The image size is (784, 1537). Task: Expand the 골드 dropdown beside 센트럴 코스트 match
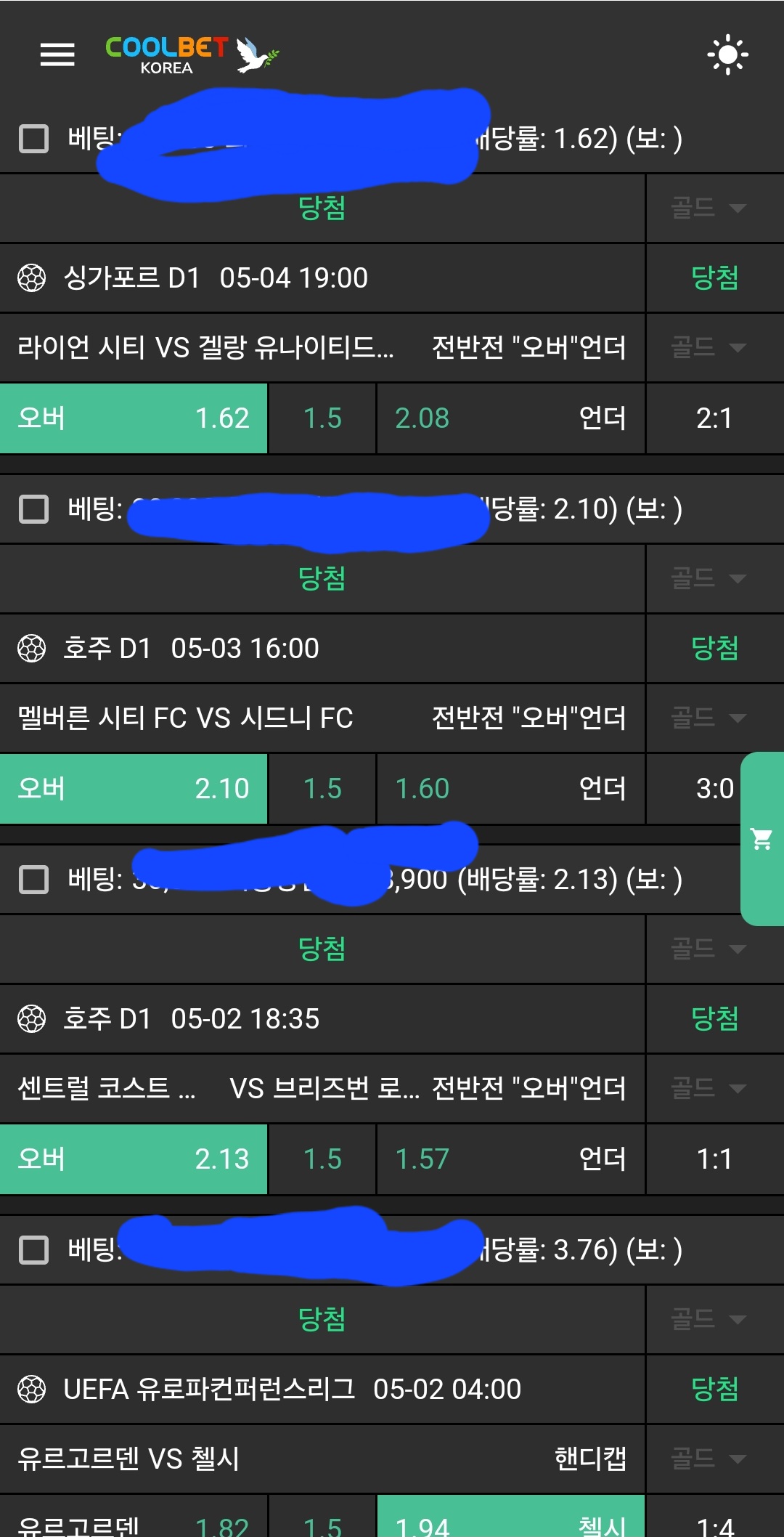(x=709, y=1088)
